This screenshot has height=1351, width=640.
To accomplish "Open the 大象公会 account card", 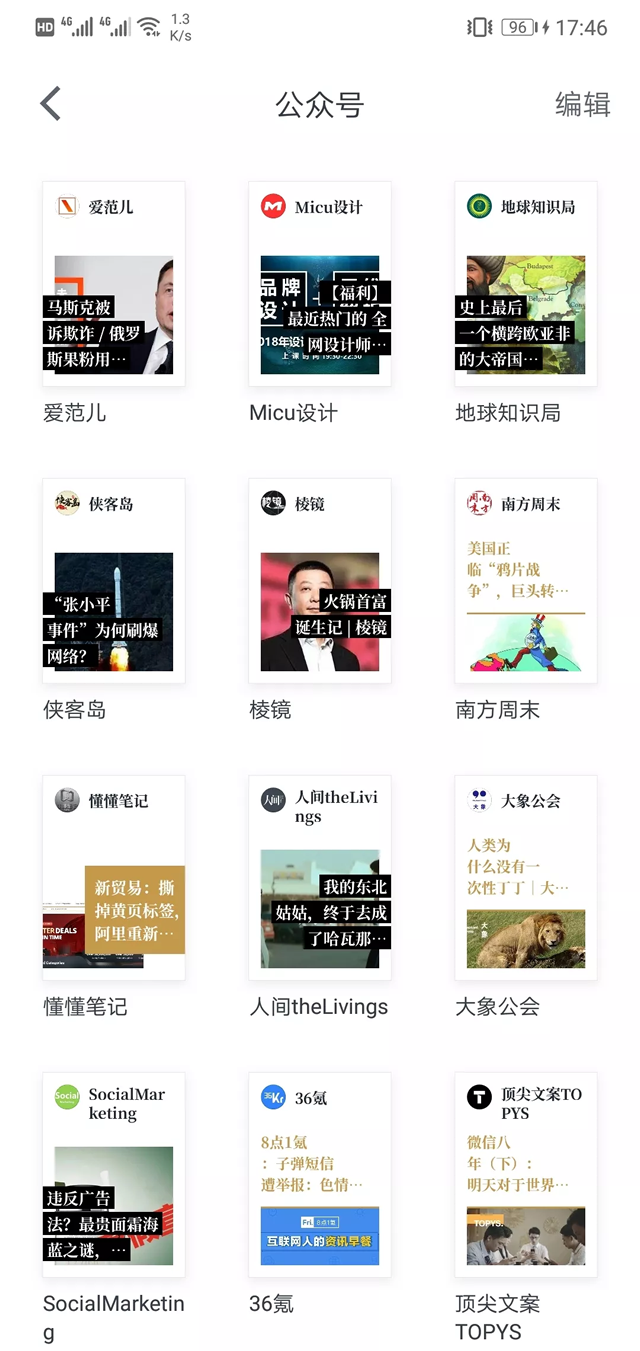I will [526, 878].
